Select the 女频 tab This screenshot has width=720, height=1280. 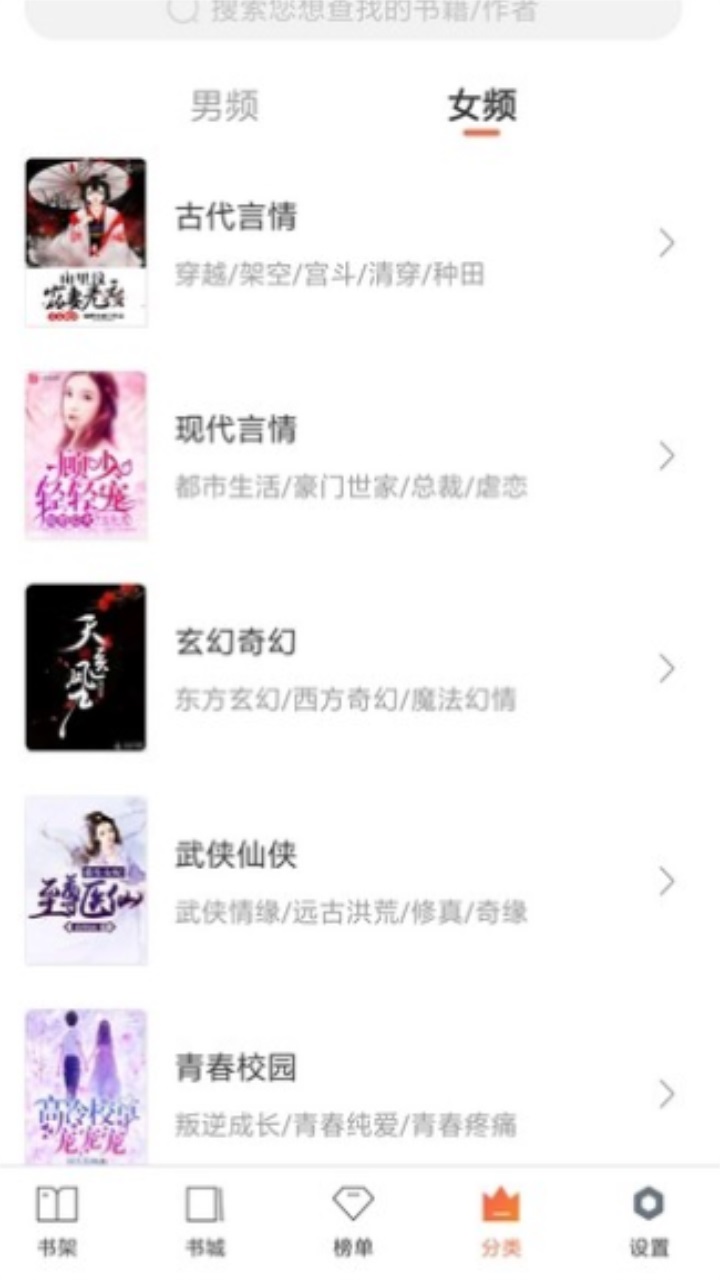[x=482, y=106]
